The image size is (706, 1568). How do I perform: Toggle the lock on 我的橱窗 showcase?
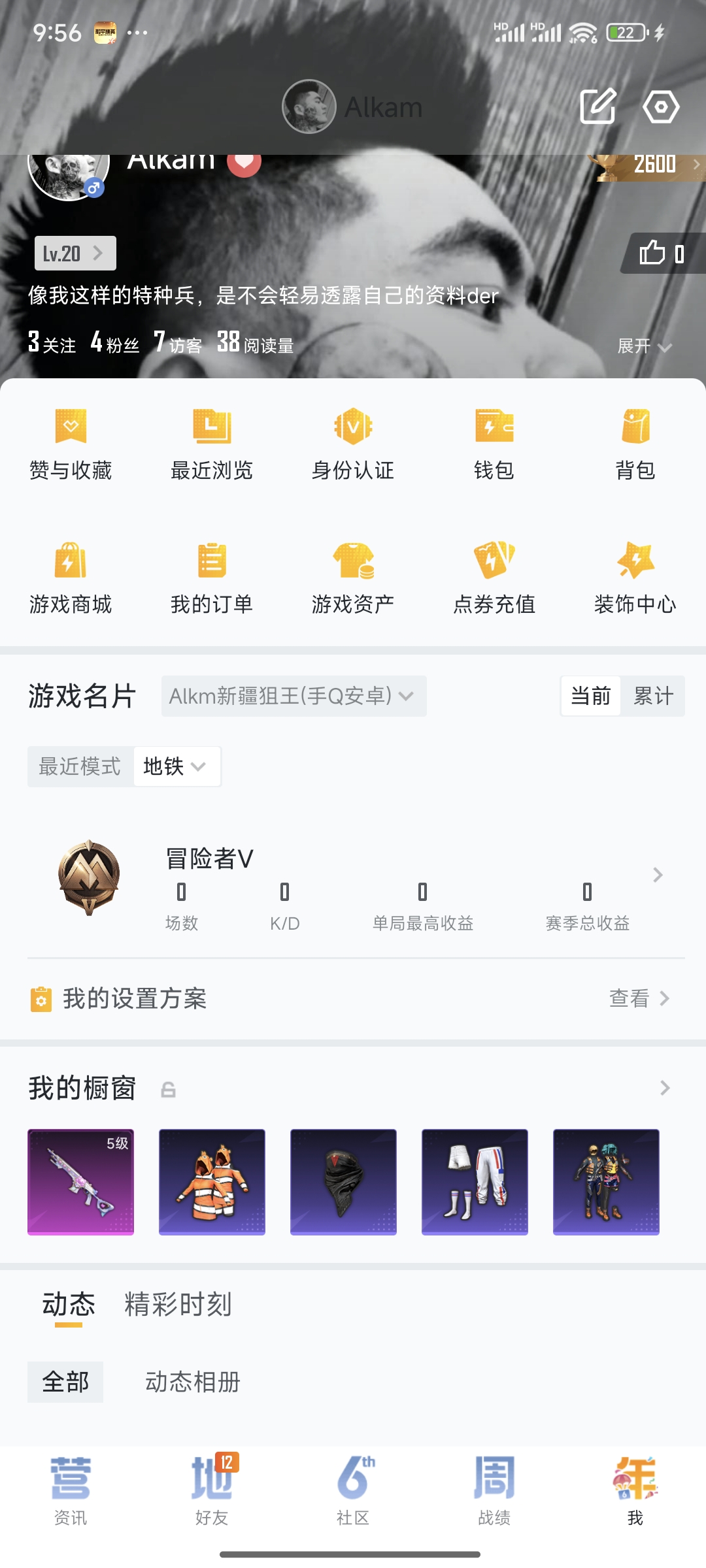[x=169, y=1088]
